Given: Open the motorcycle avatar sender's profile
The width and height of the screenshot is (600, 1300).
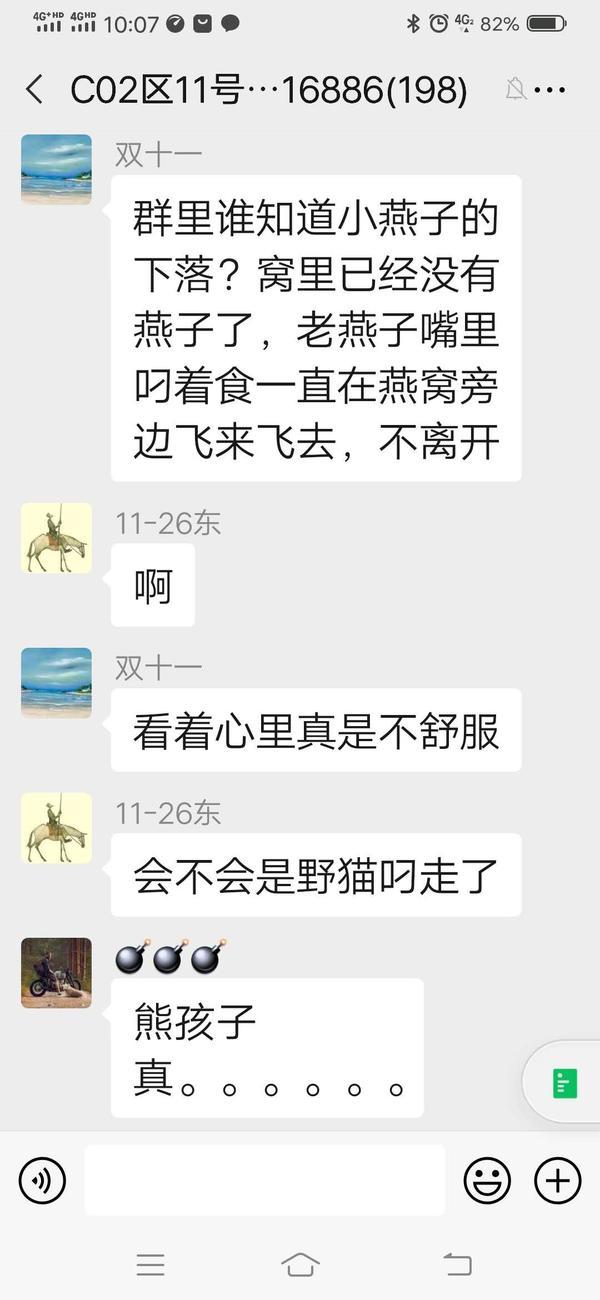Looking at the screenshot, I should [56, 973].
